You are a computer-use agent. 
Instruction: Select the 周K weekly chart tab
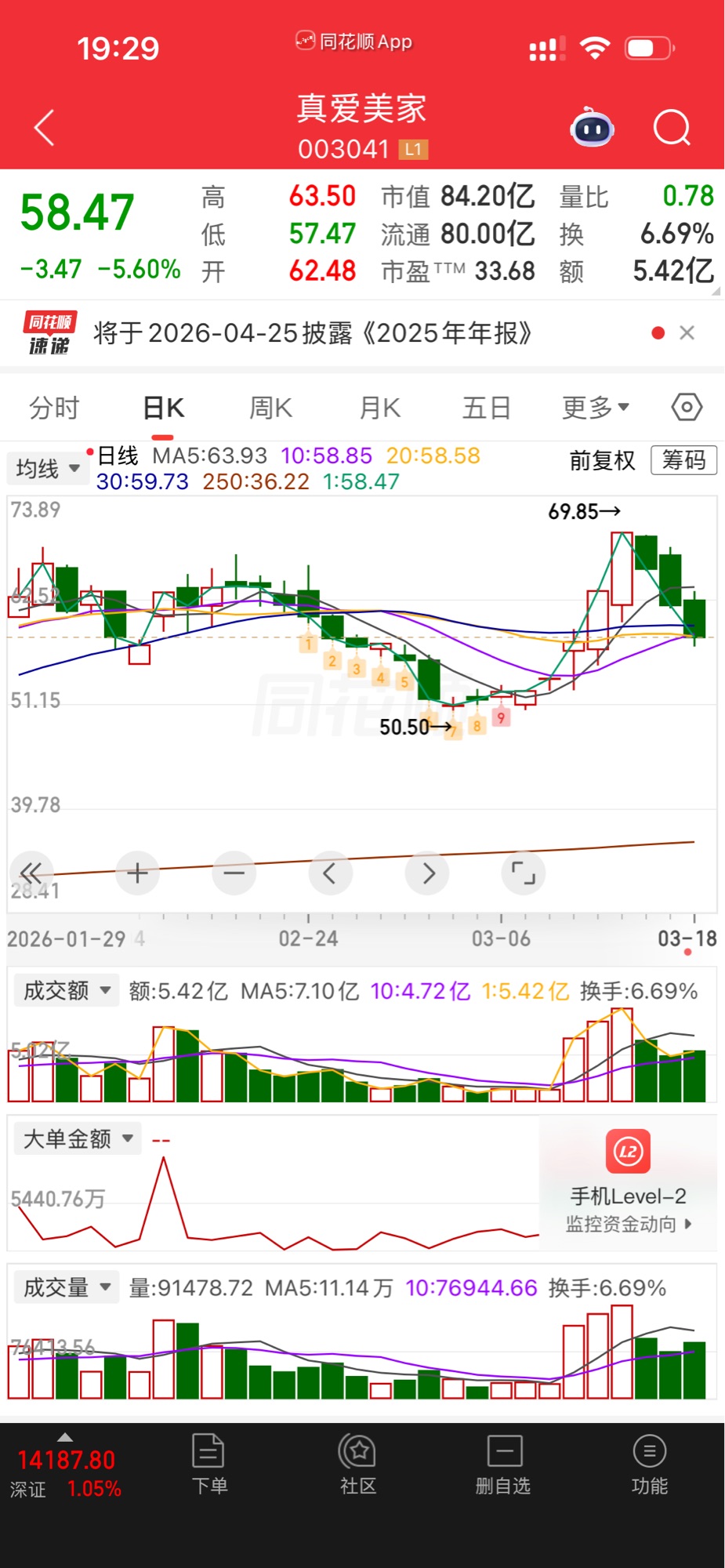coord(270,408)
